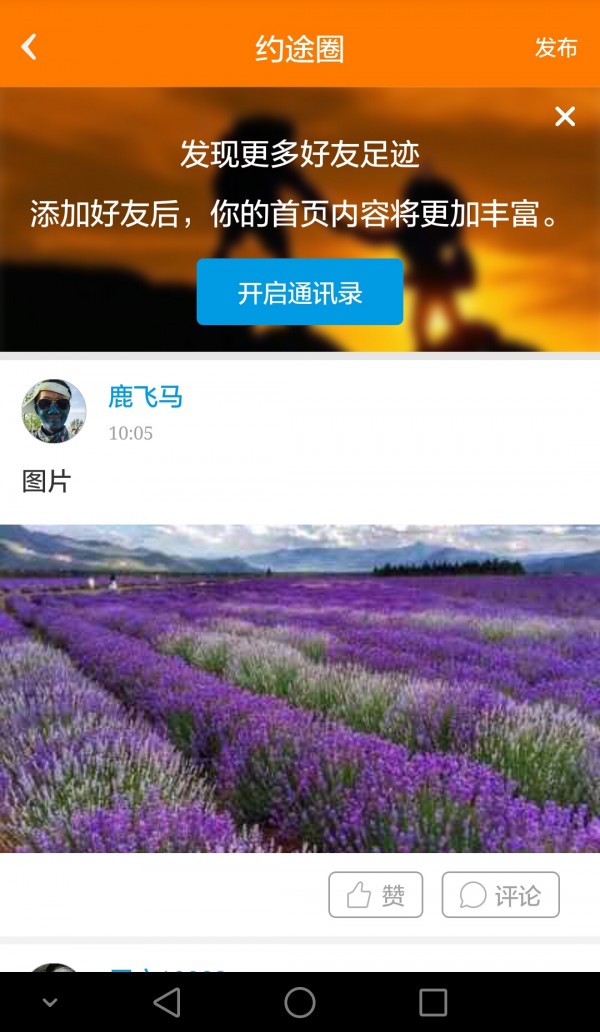Dismiss the friend discovery banner

coord(565,117)
